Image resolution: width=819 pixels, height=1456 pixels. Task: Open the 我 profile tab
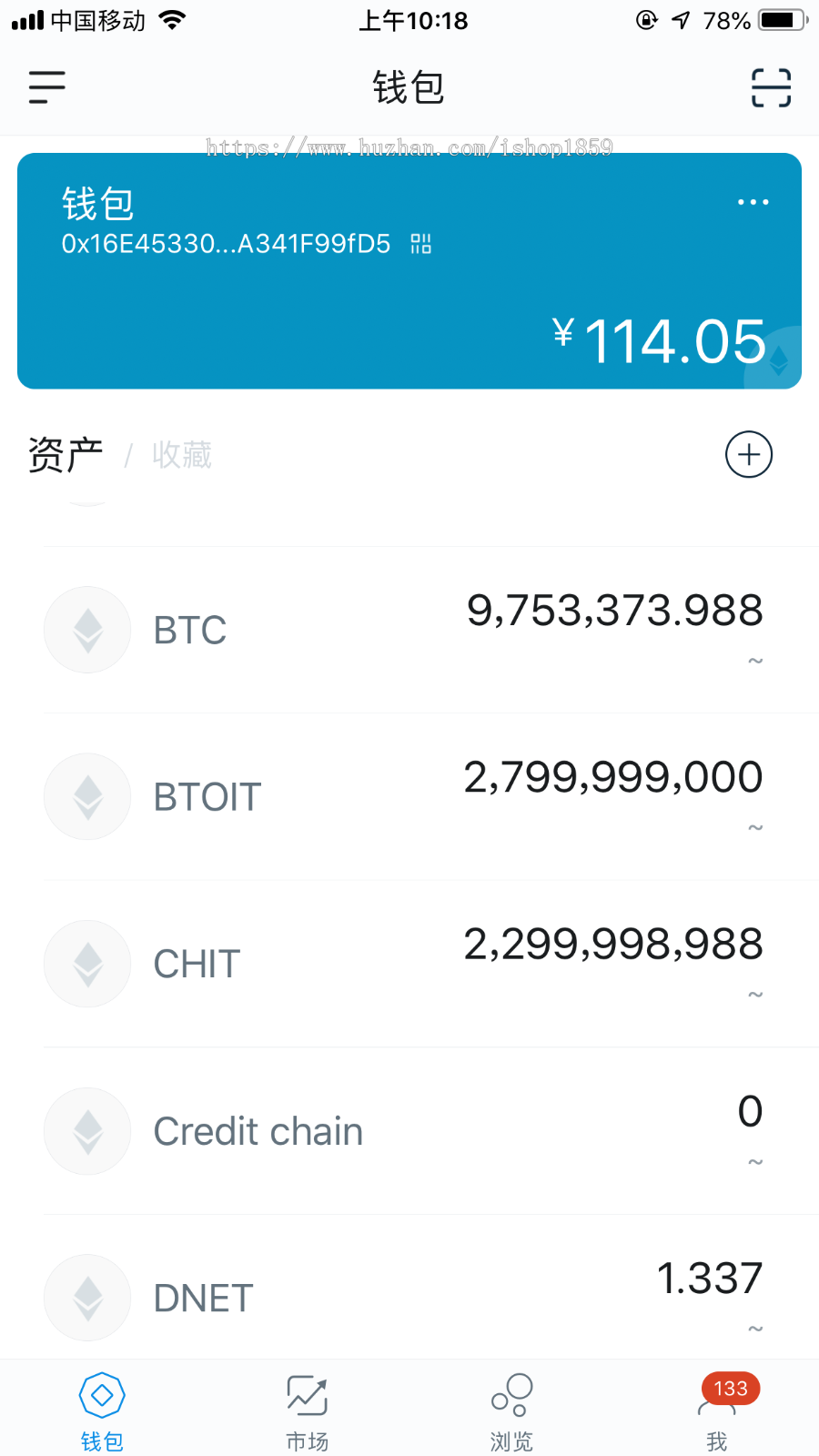click(717, 1410)
